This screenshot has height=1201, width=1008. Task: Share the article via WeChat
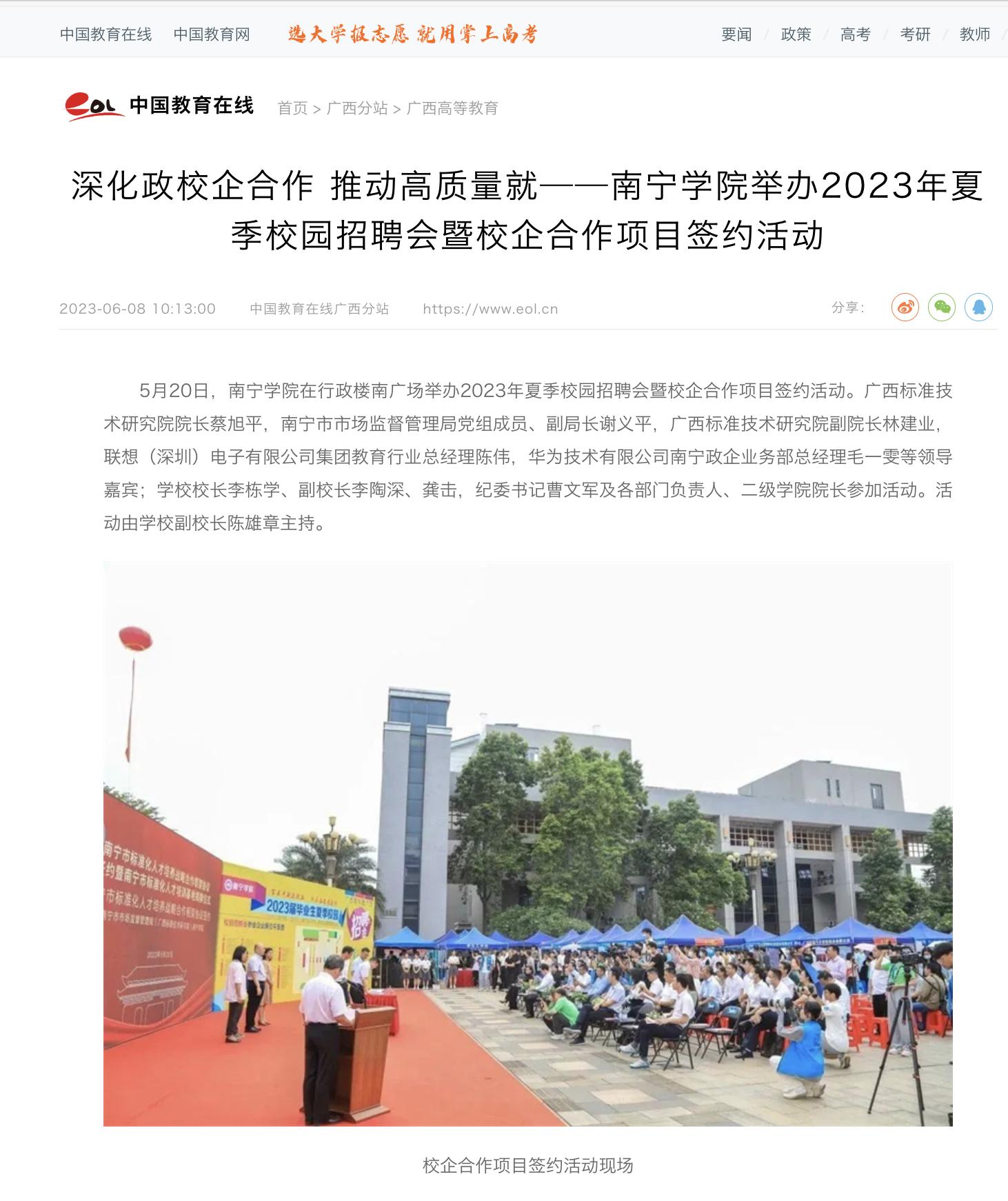[x=942, y=307]
